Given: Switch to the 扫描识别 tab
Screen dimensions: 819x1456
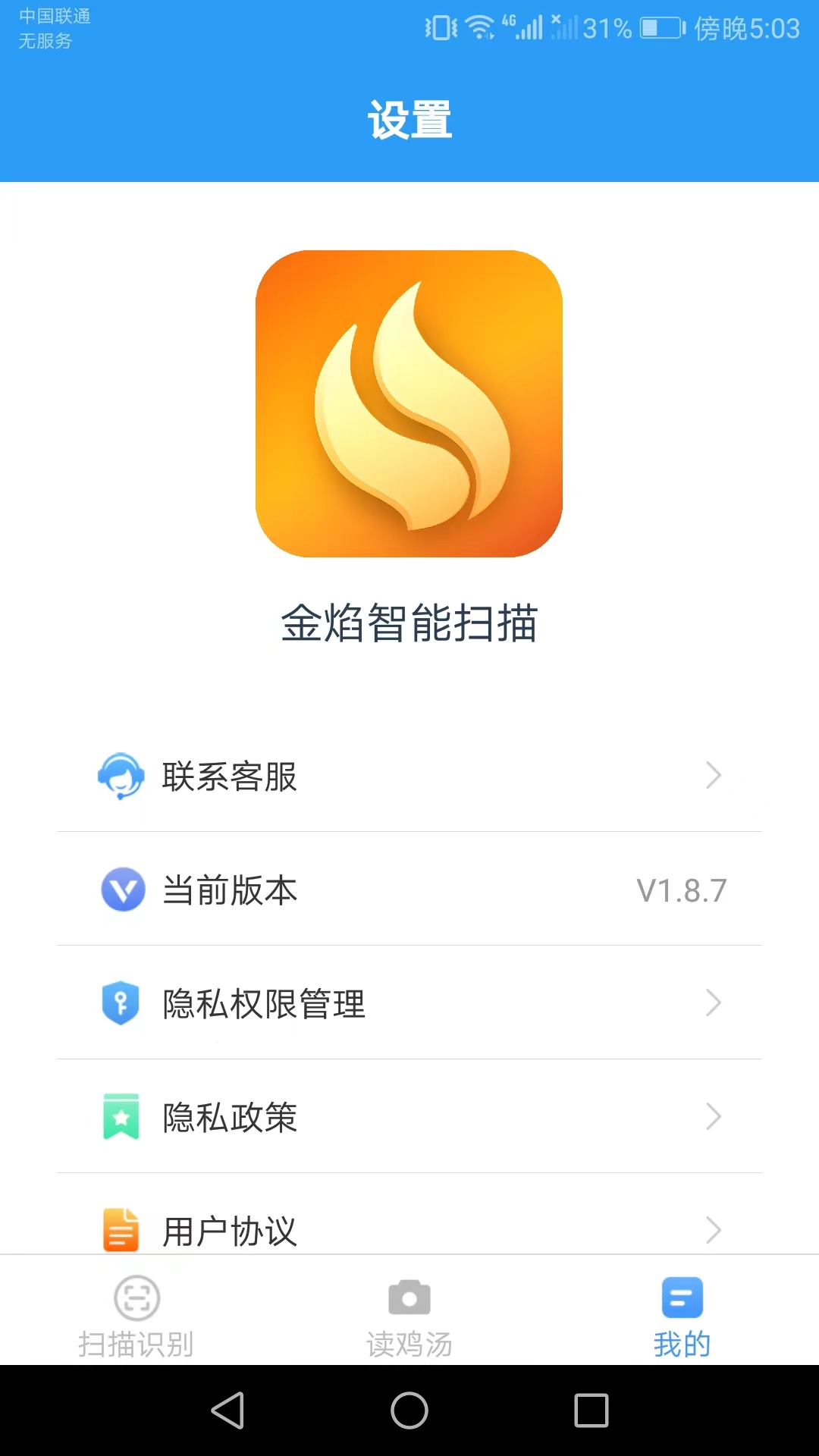Looking at the screenshot, I should [x=136, y=1317].
